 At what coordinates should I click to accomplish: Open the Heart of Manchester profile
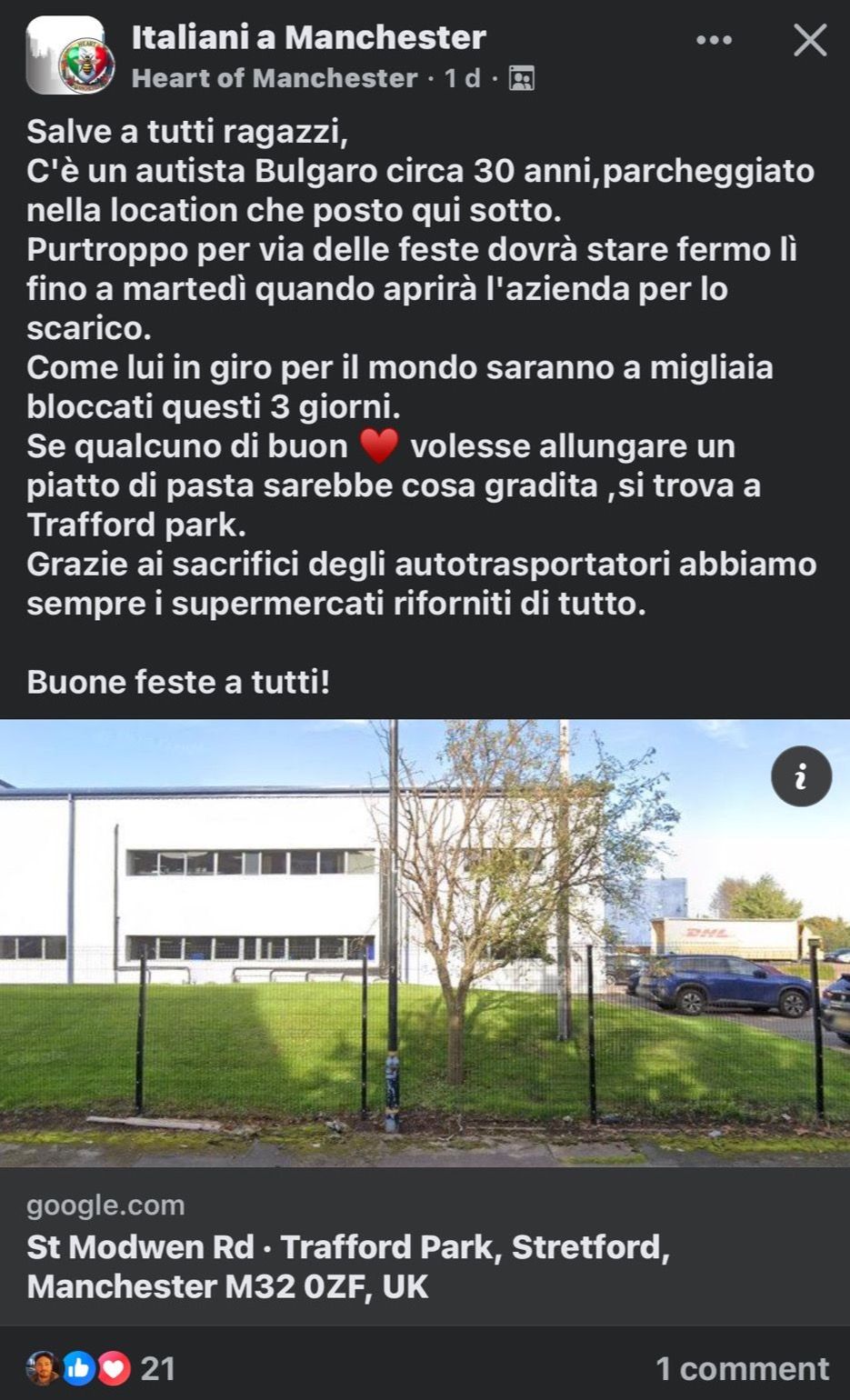[x=274, y=78]
